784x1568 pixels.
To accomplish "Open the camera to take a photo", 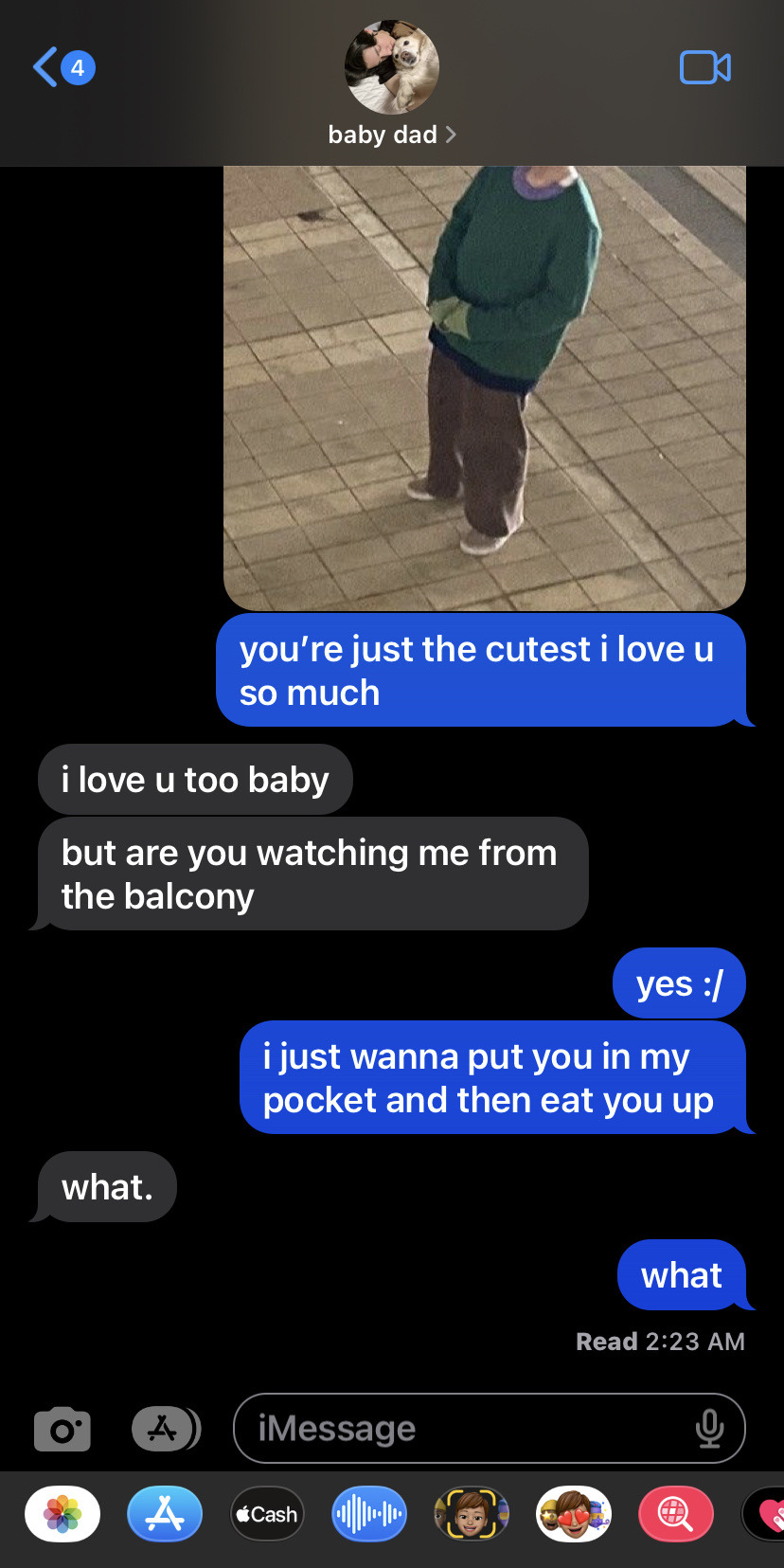I will pos(62,1429).
